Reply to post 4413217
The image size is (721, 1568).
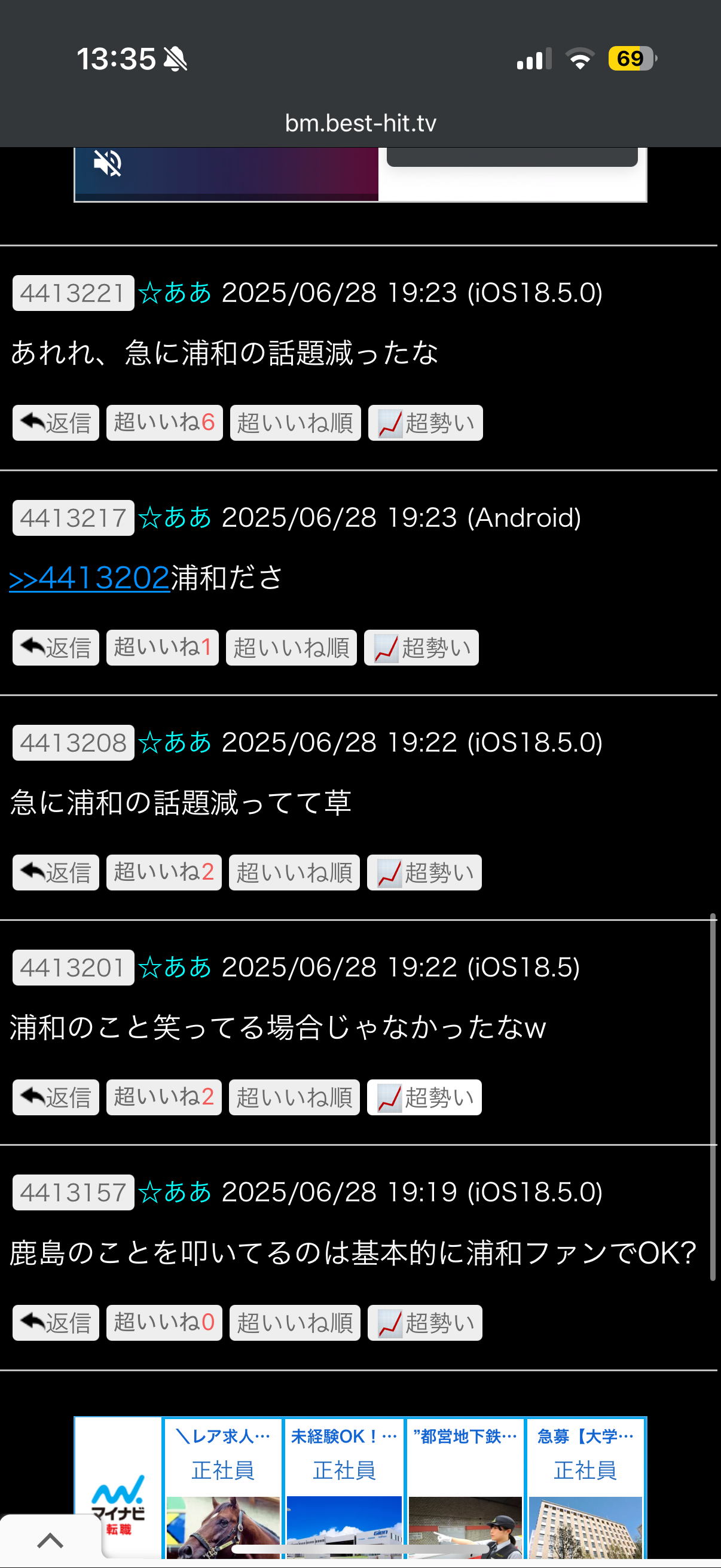tap(56, 648)
